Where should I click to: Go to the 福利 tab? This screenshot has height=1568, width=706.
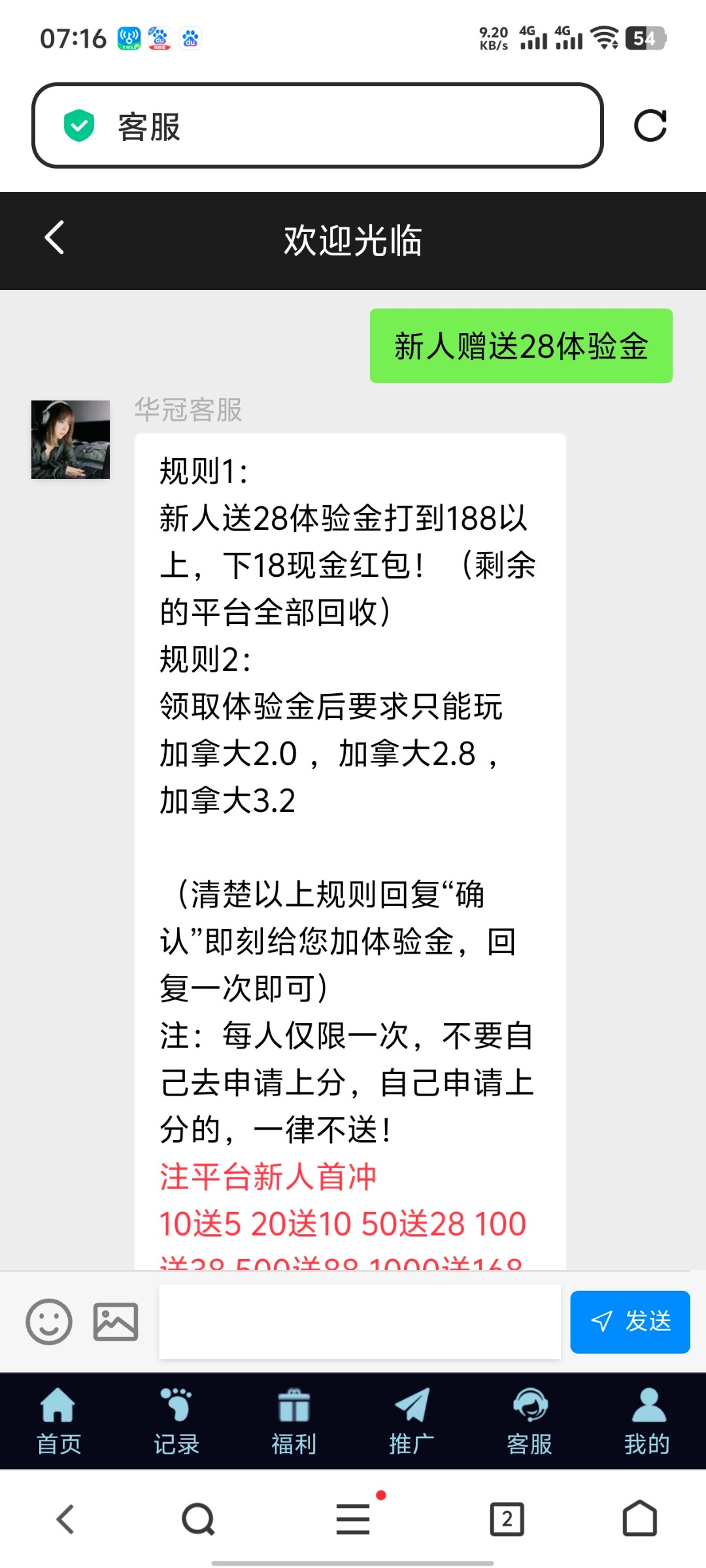point(294,1421)
